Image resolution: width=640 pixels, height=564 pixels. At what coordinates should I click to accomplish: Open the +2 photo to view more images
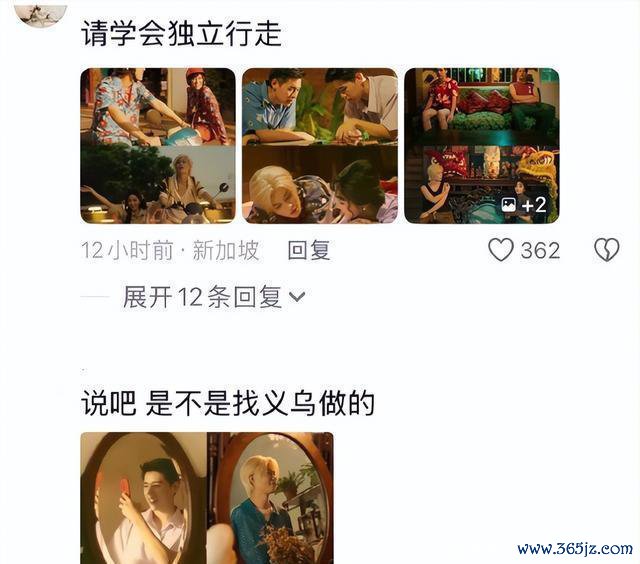coord(482,146)
